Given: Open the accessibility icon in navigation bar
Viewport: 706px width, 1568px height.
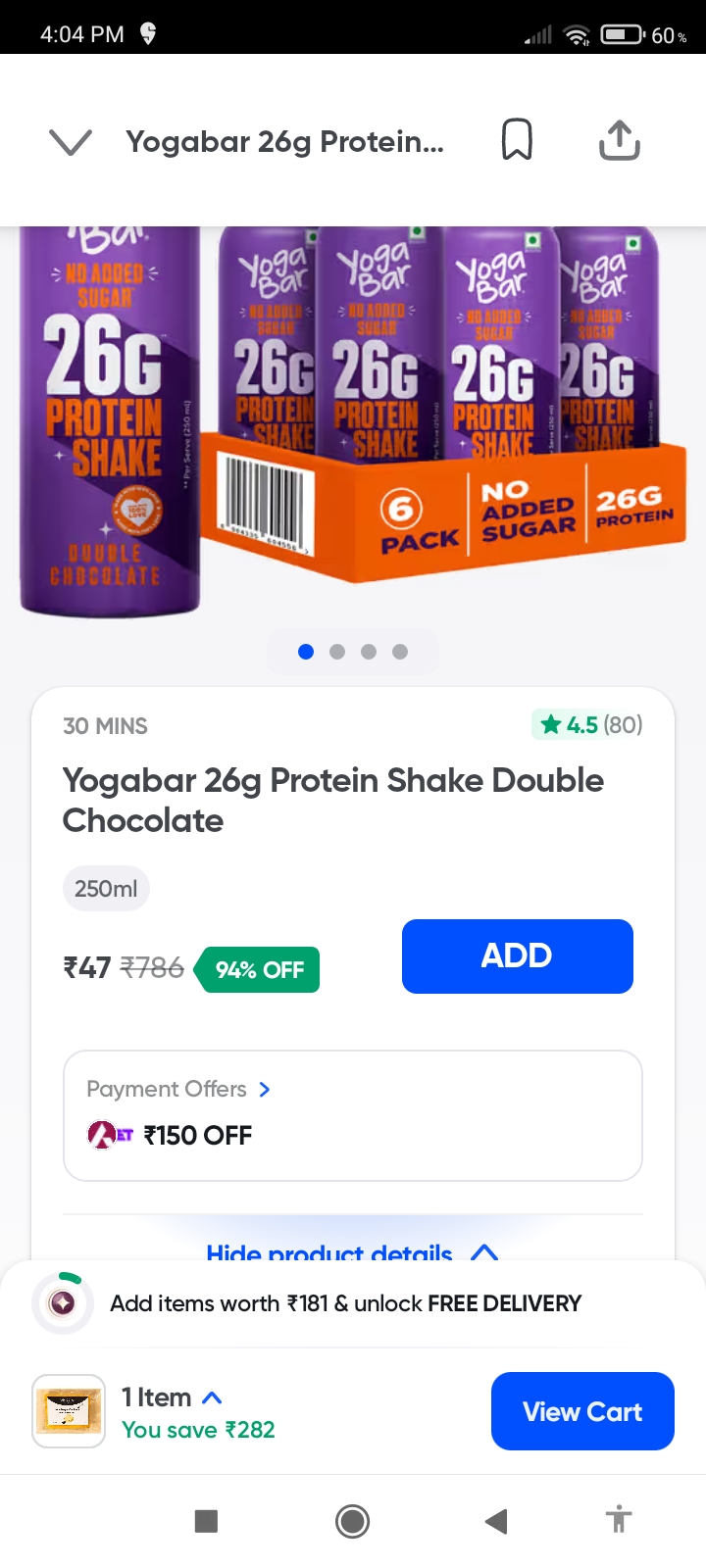Looking at the screenshot, I should (618, 1520).
